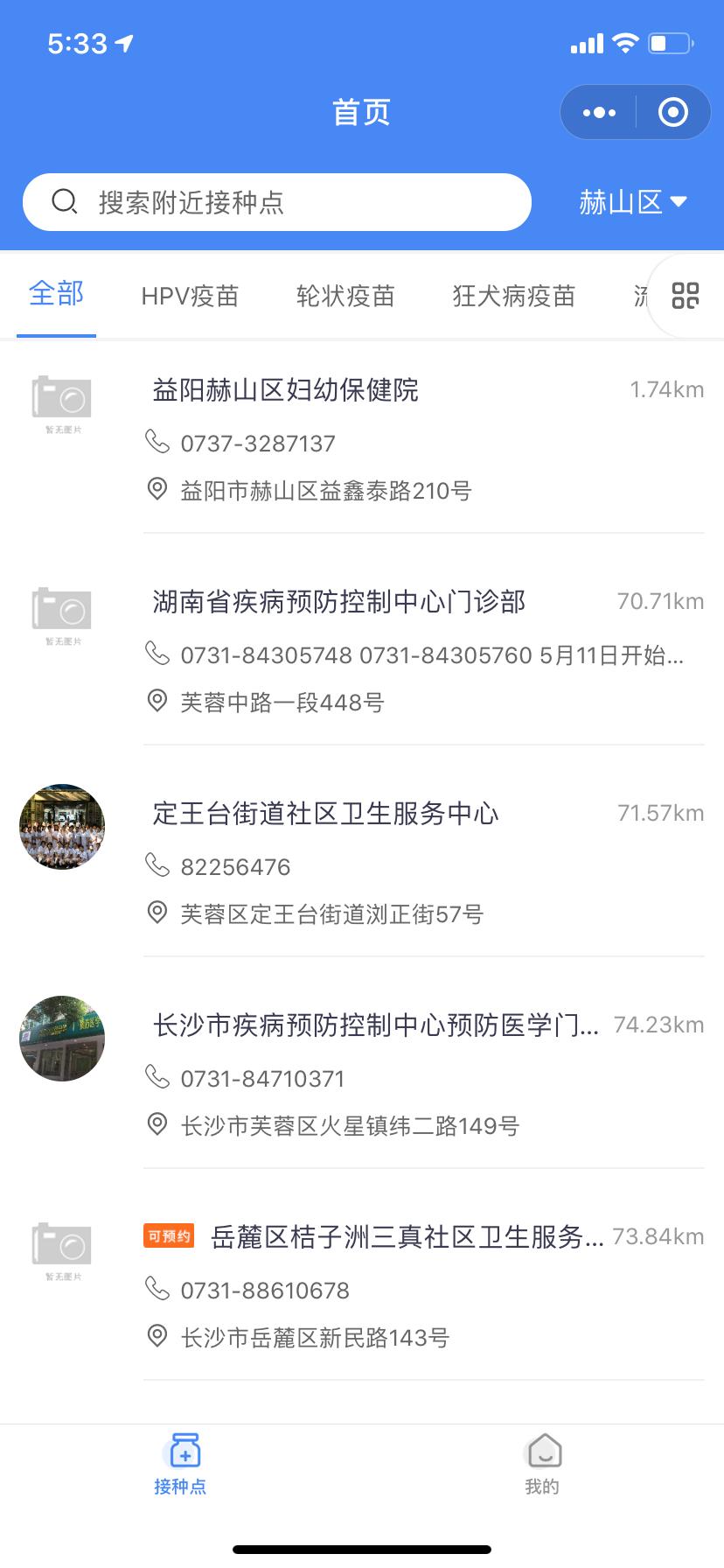This screenshot has width=724, height=1568.
Task: Tap the 可预约 booking badge
Action: [x=168, y=1236]
